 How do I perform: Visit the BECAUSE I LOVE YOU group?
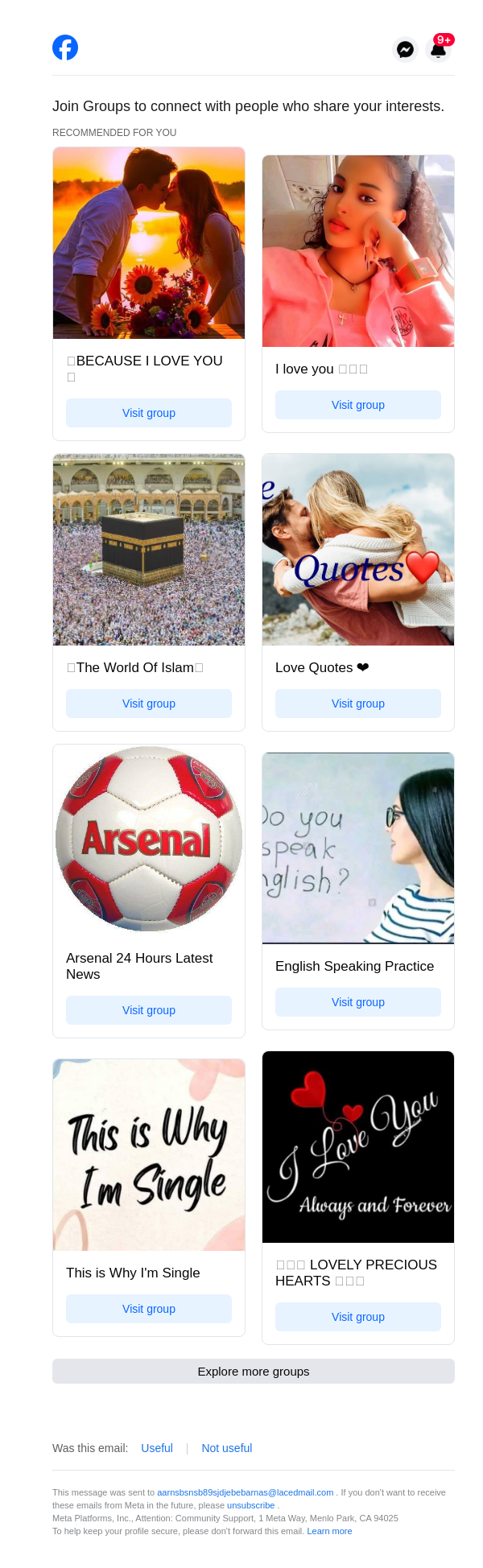[x=149, y=413]
